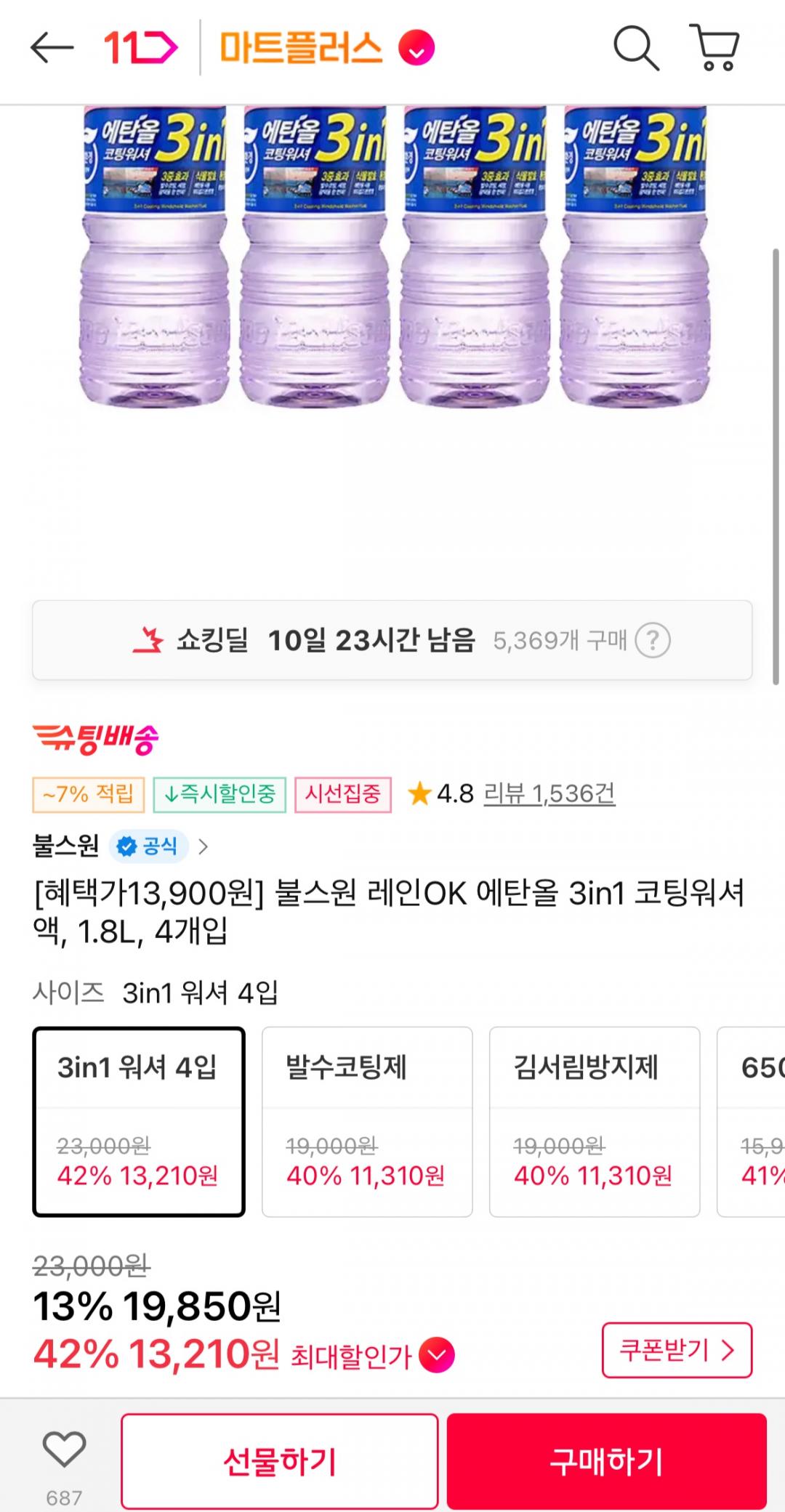The image size is (785, 1512).
Task: Go back using the arrow icon
Action: [x=52, y=49]
